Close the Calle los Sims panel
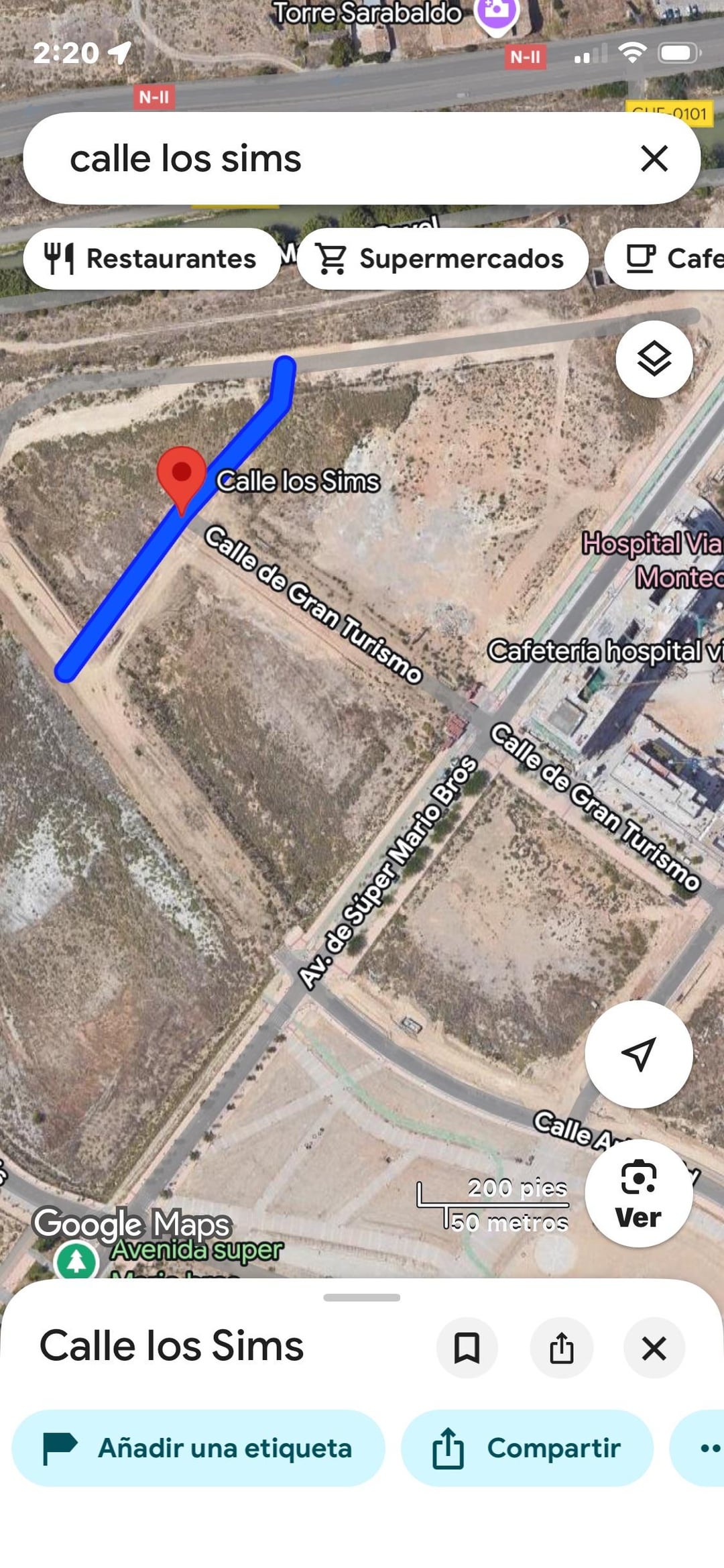Screen dimensions: 724x1568 (x=654, y=1348)
